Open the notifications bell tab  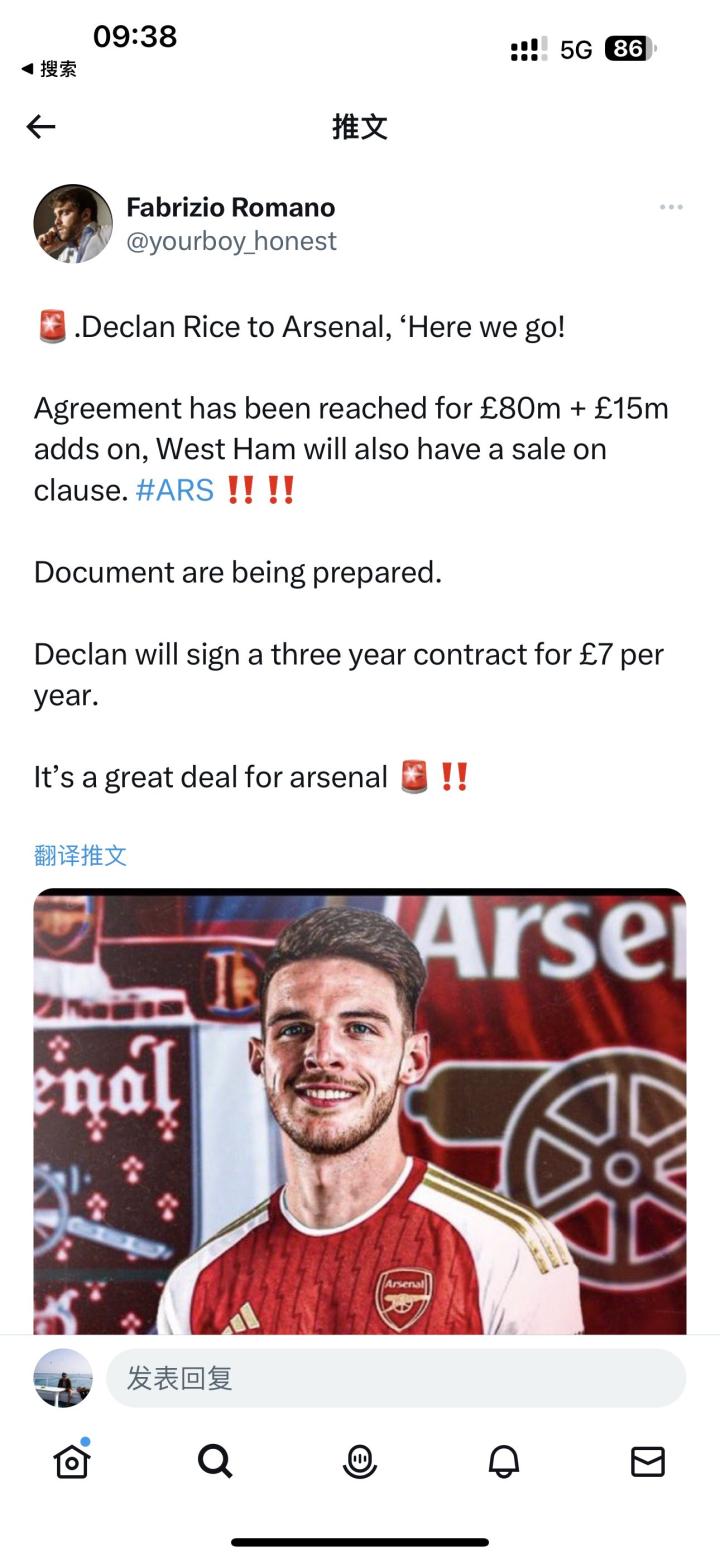click(x=504, y=1461)
